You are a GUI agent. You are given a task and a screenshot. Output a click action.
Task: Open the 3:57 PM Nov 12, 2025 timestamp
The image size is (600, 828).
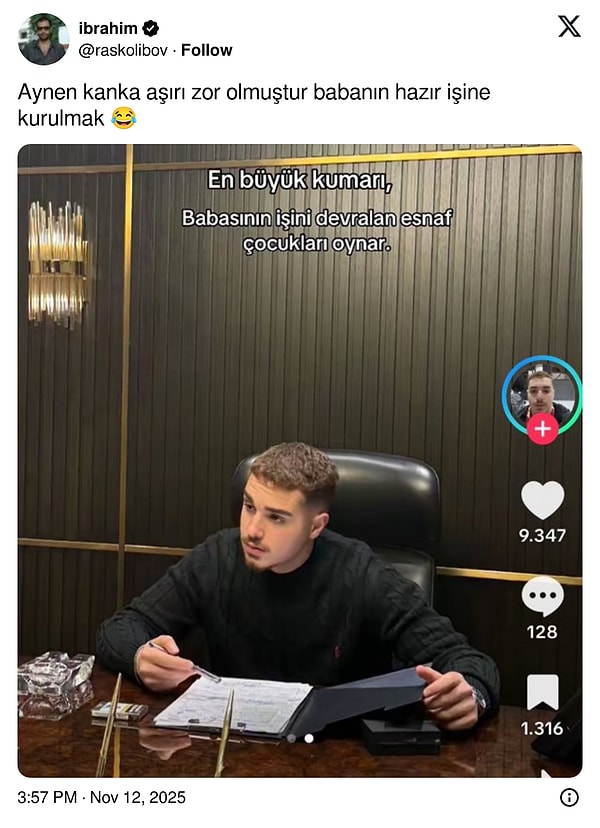click(x=102, y=797)
